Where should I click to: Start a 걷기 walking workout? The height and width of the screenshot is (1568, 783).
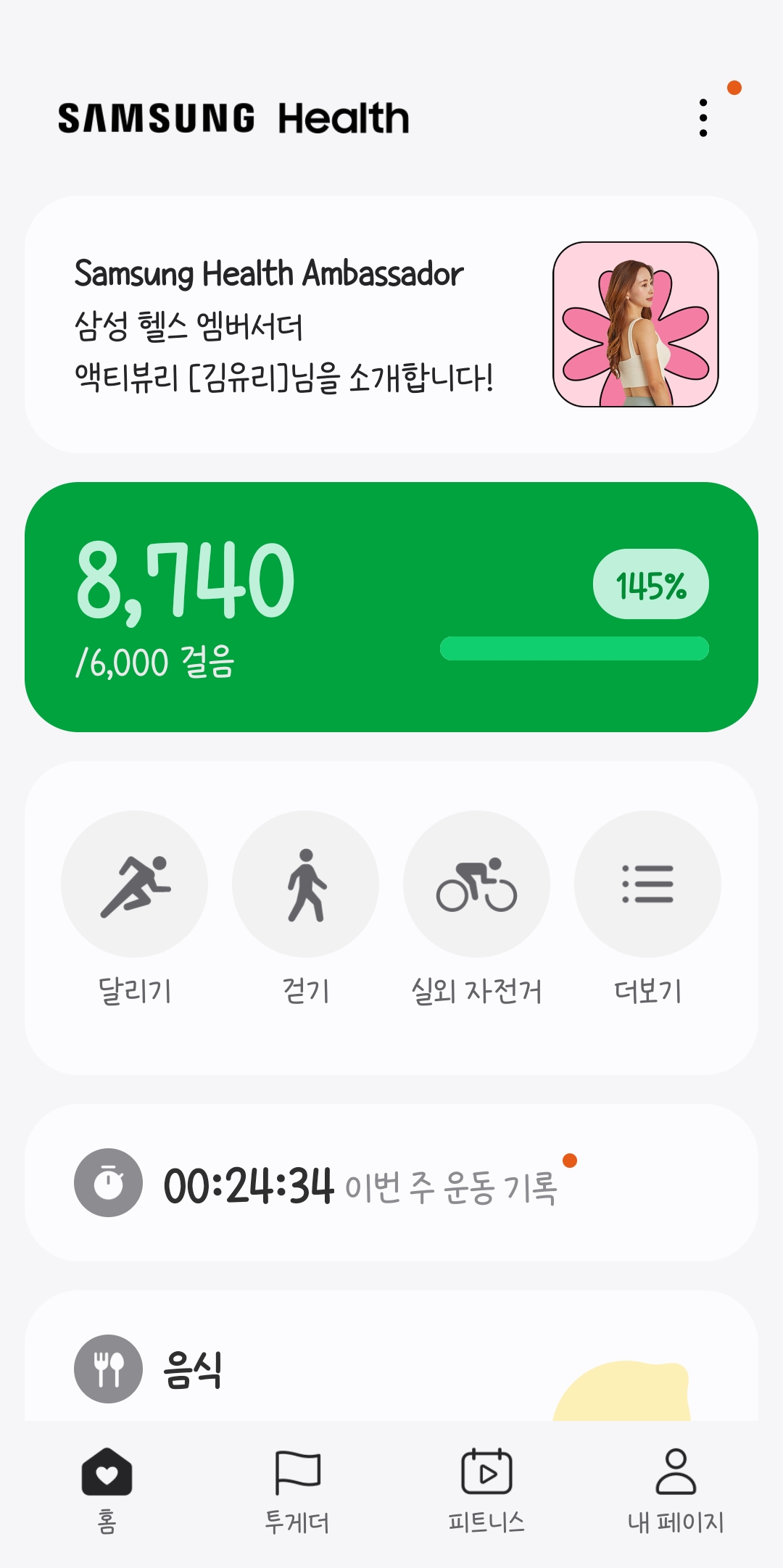coord(305,884)
